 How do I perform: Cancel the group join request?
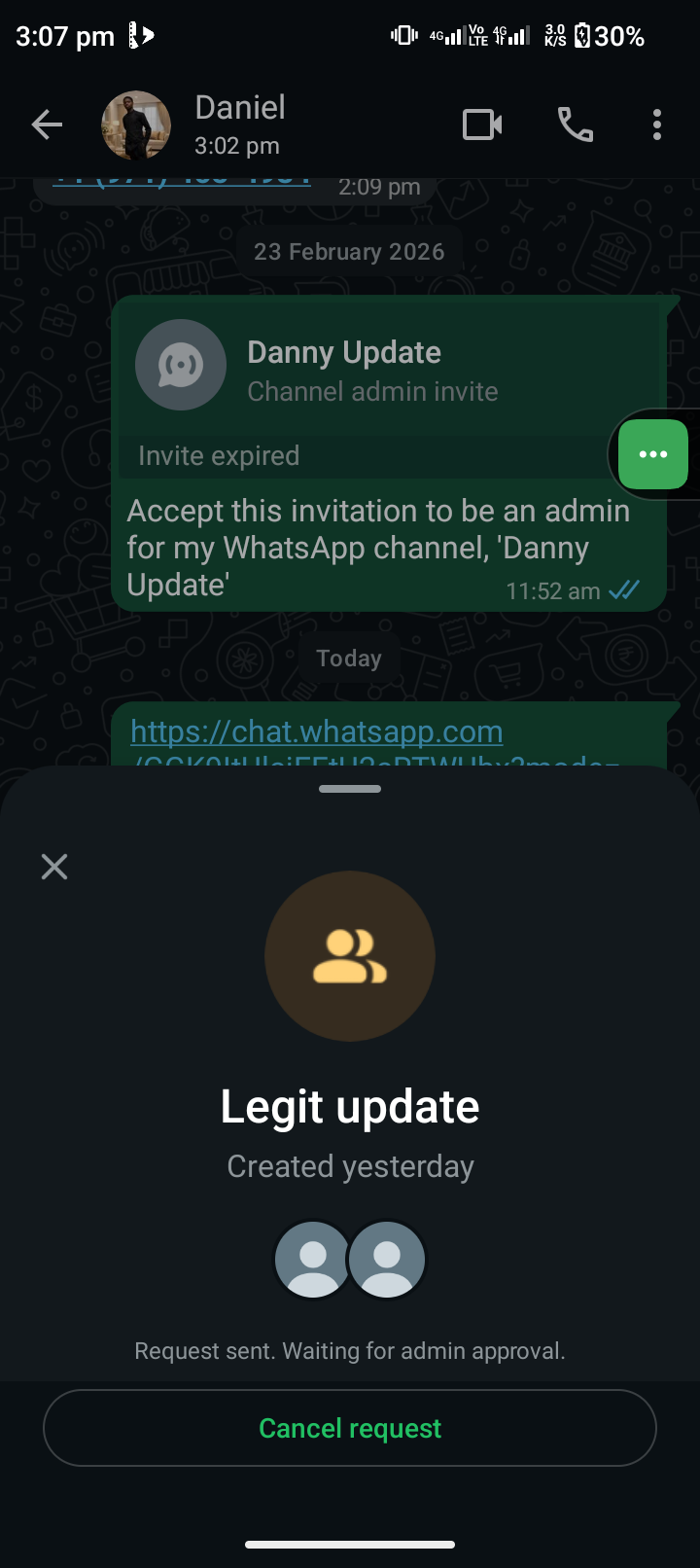pyautogui.click(x=350, y=1428)
